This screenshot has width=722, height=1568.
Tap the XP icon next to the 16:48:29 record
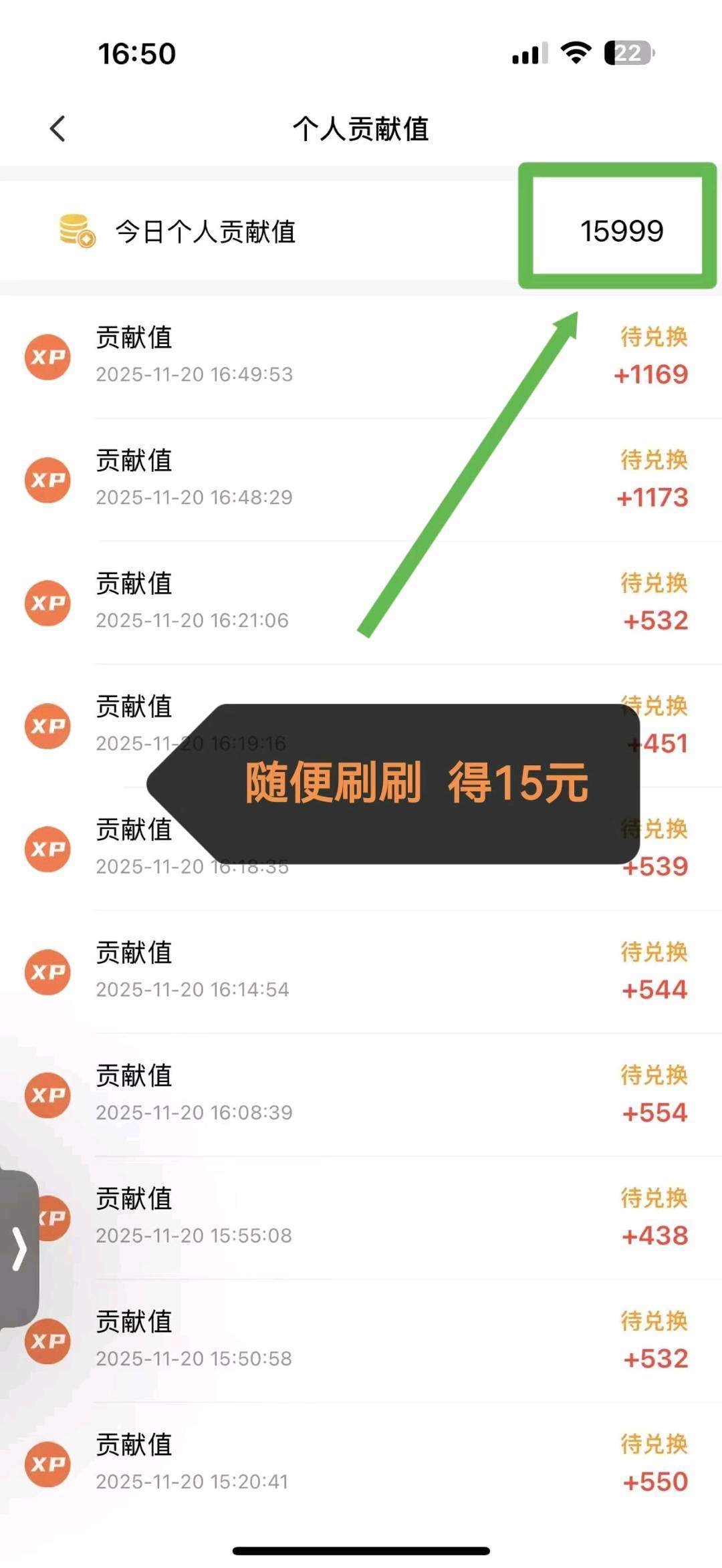coord(48,479)
